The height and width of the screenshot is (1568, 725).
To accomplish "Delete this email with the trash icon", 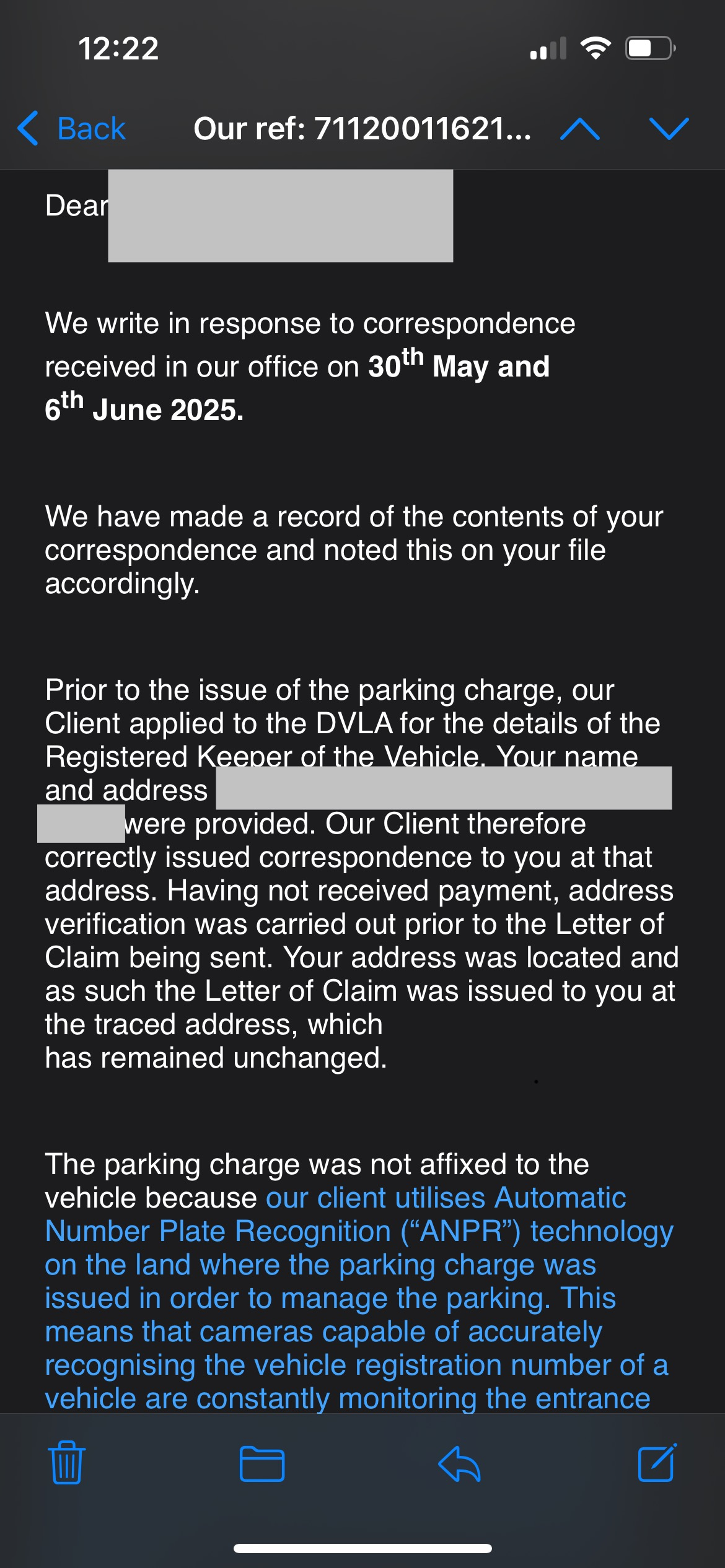I will [66, 1462].
